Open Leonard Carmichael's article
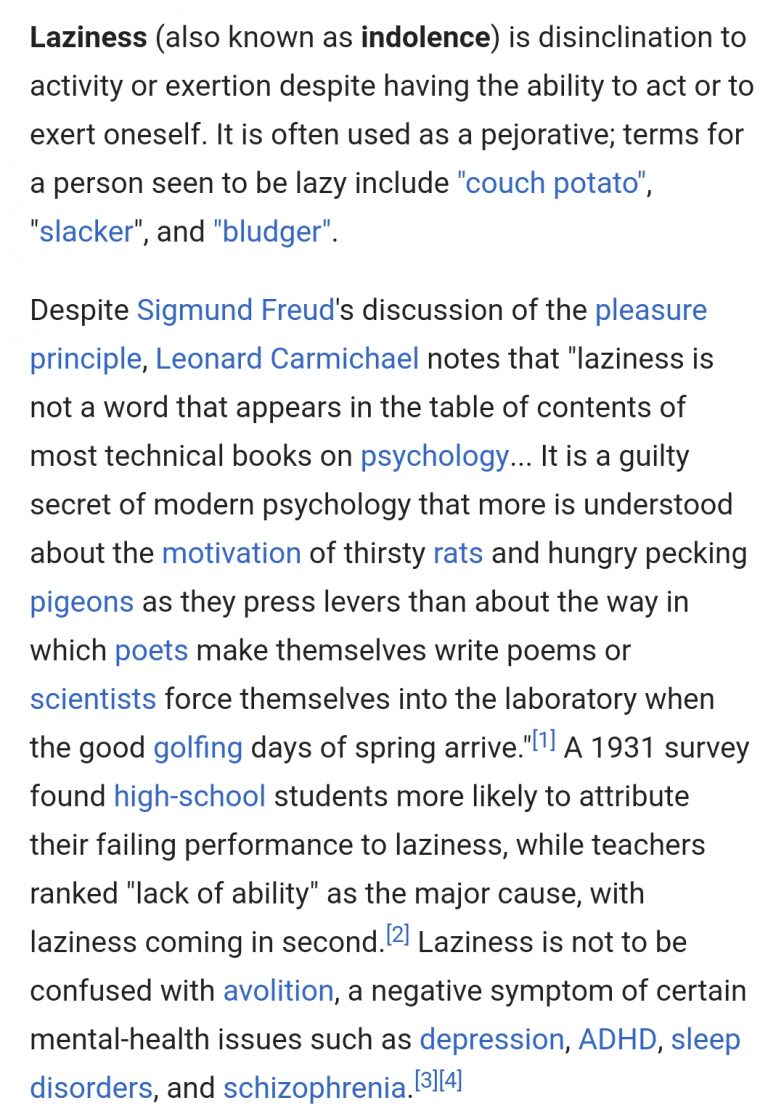The height and width of the screenshot is (1119, 768). [x=287, y=359]
